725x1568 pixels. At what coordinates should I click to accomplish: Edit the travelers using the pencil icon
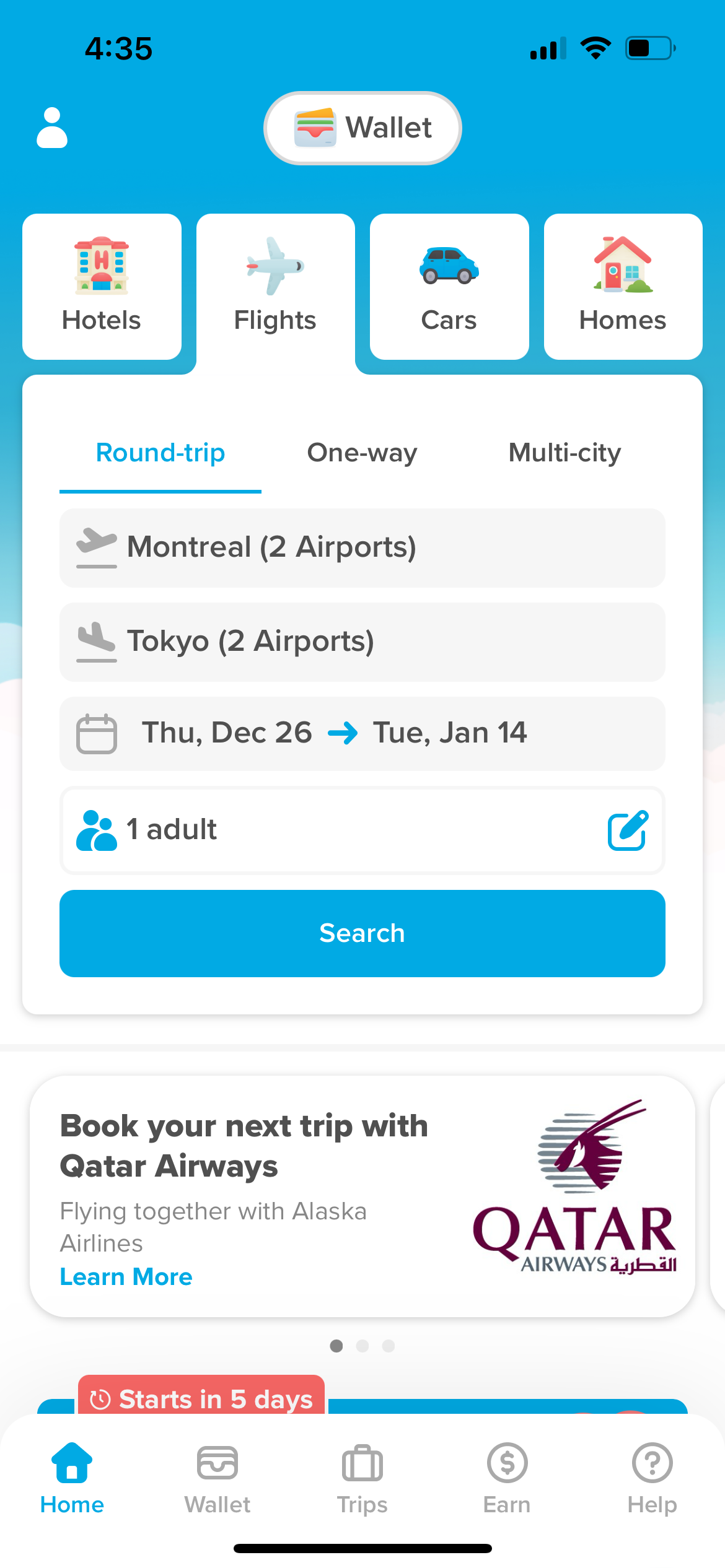point(627,830)
